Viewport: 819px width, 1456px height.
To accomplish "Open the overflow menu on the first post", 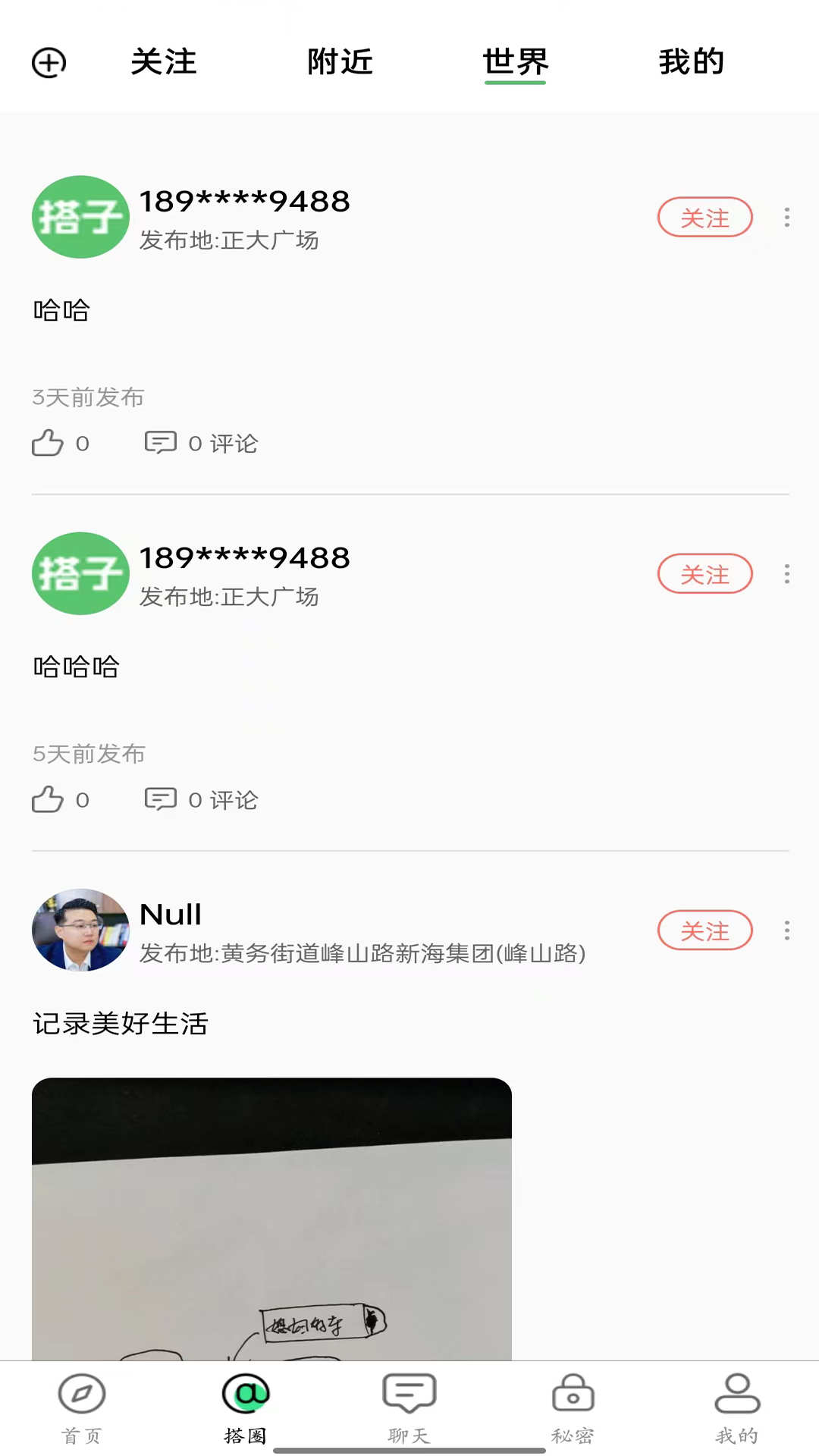I will (786, 218).
